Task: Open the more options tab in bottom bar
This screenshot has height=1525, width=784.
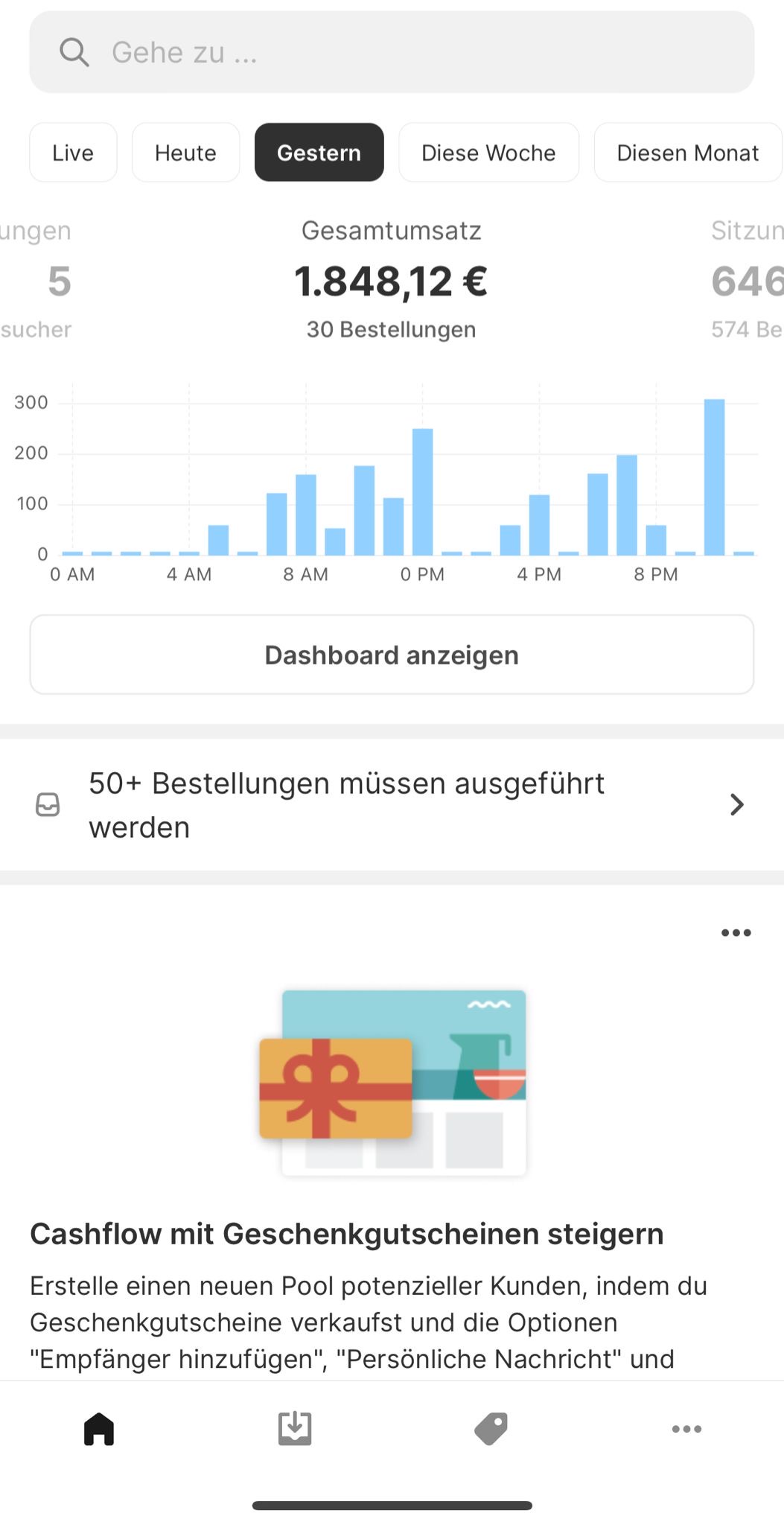Action: pos(686,1429)
